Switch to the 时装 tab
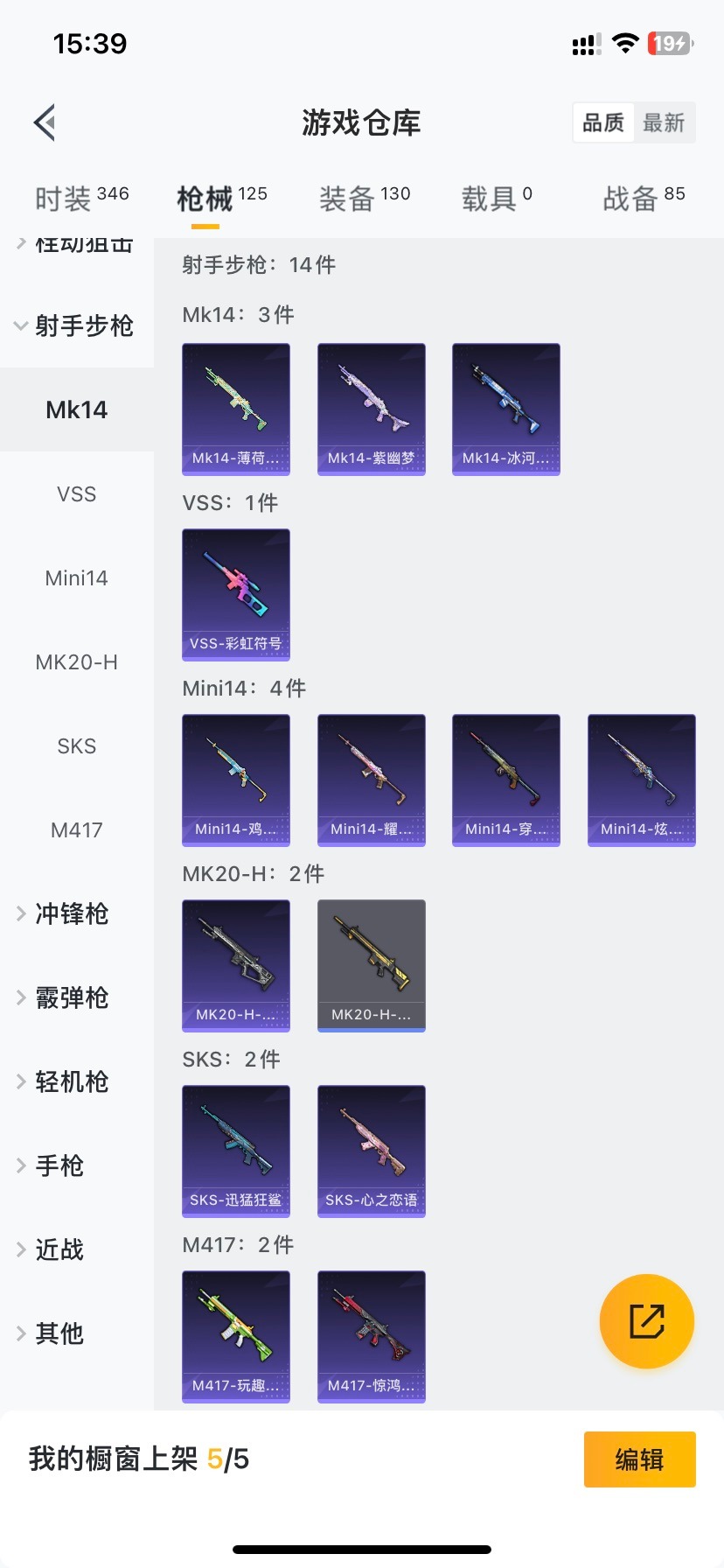Viewport: 724px width, 1568px height. point(81,199)
